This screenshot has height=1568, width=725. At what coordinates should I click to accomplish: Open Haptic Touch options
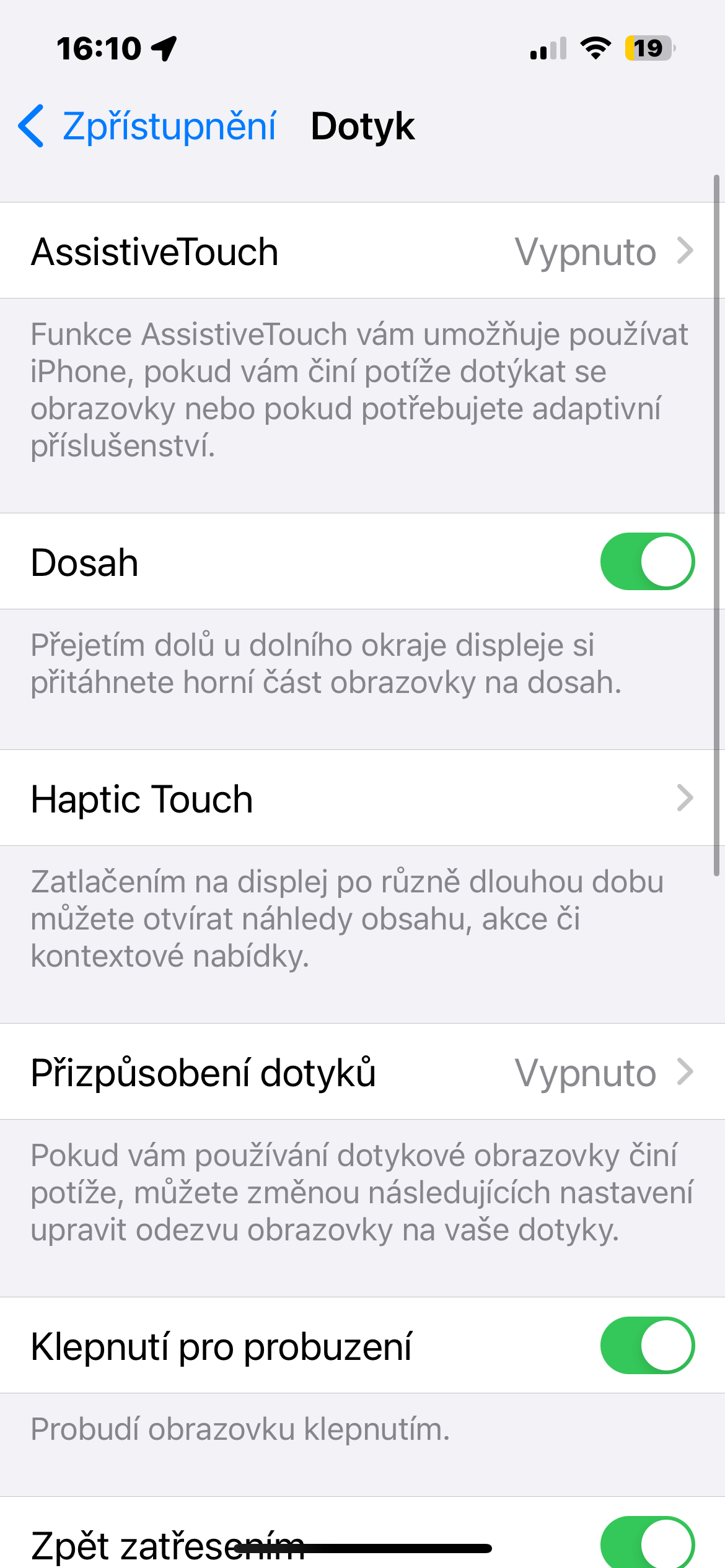click(362, 798)
